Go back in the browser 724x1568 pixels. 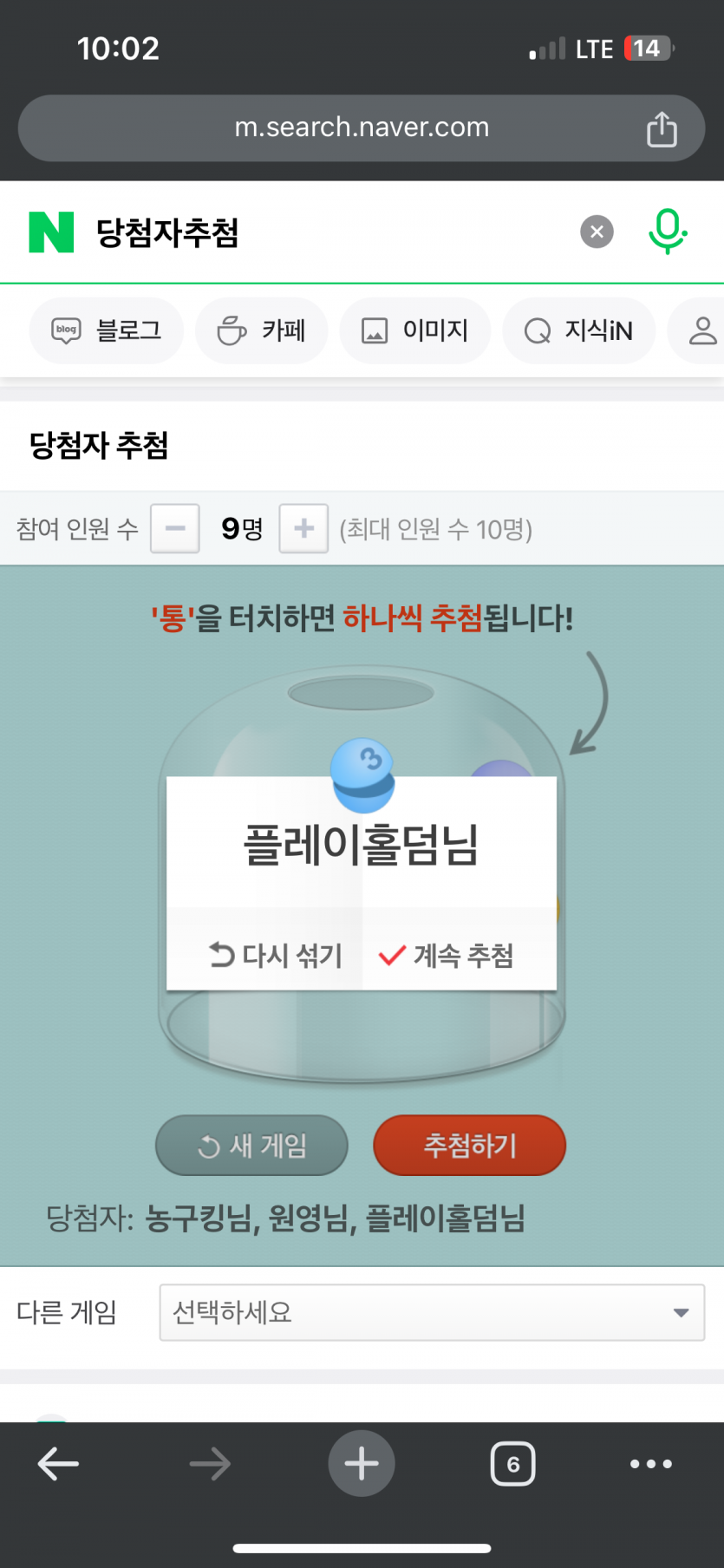59,1464
